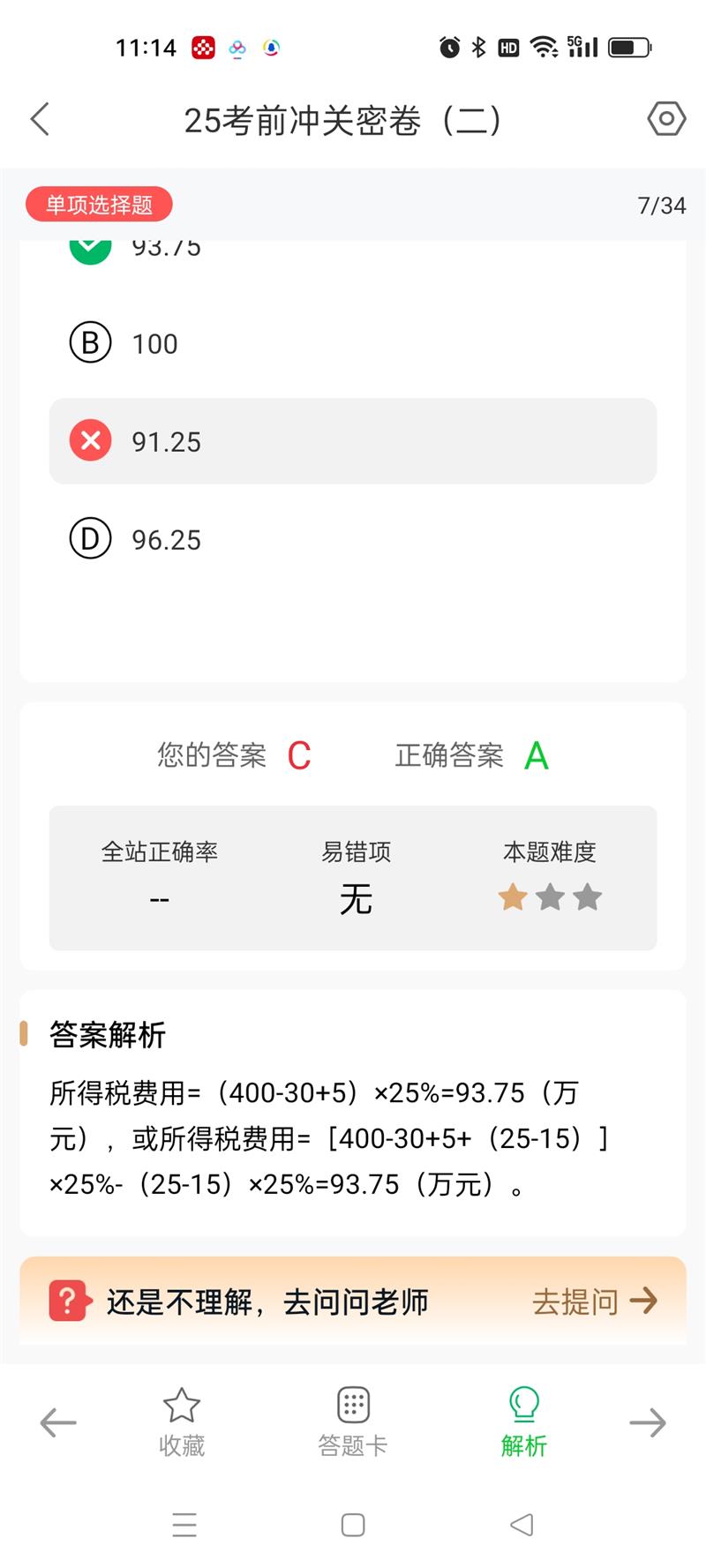Select the 91.25 answer option
The width and height of the screenshot is (706, 1568).
(353, 441)
